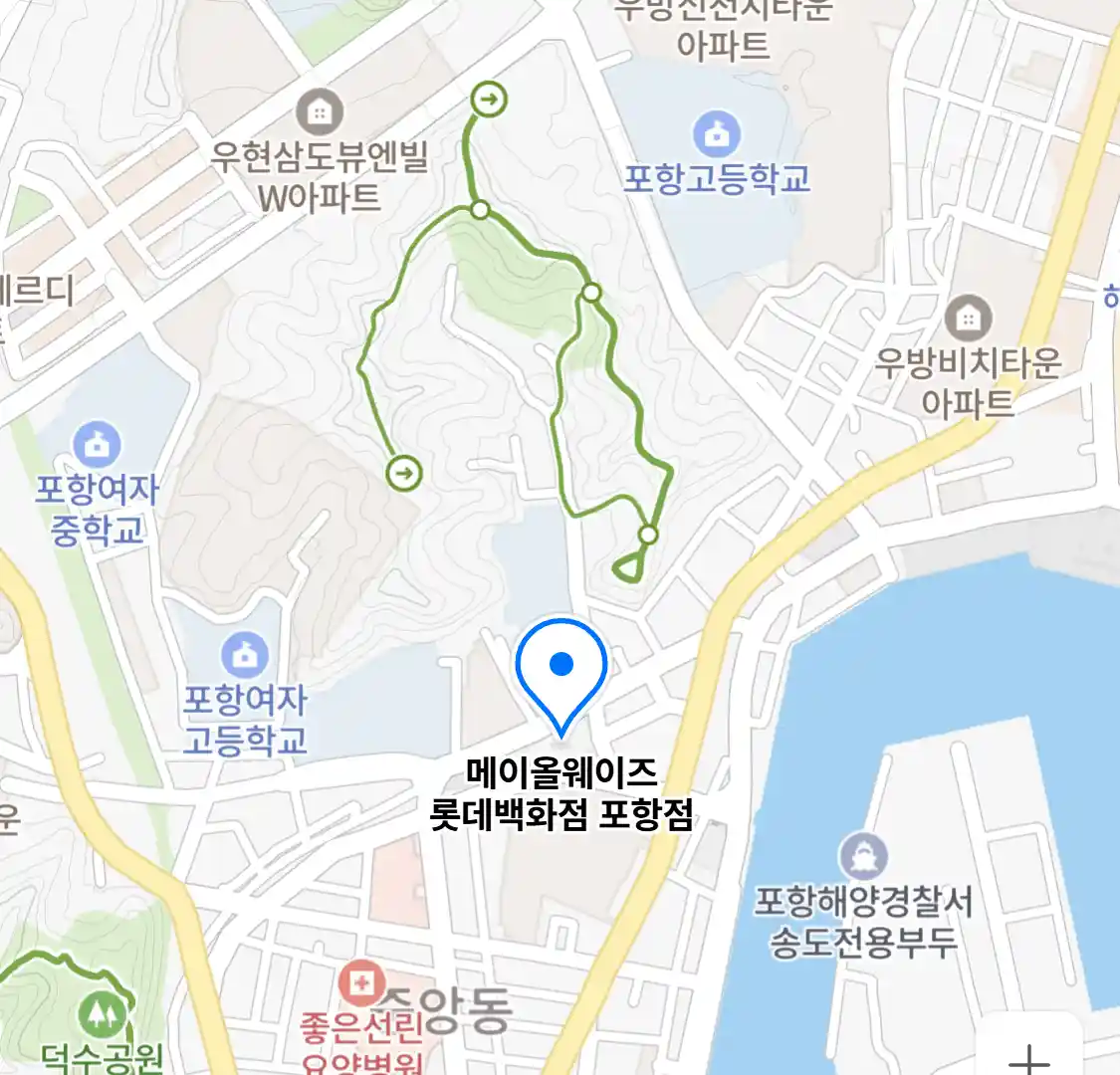Open 포항해양경찰서 송도전용부두 port marker
1120x1075 pixels.
[862, 856]
